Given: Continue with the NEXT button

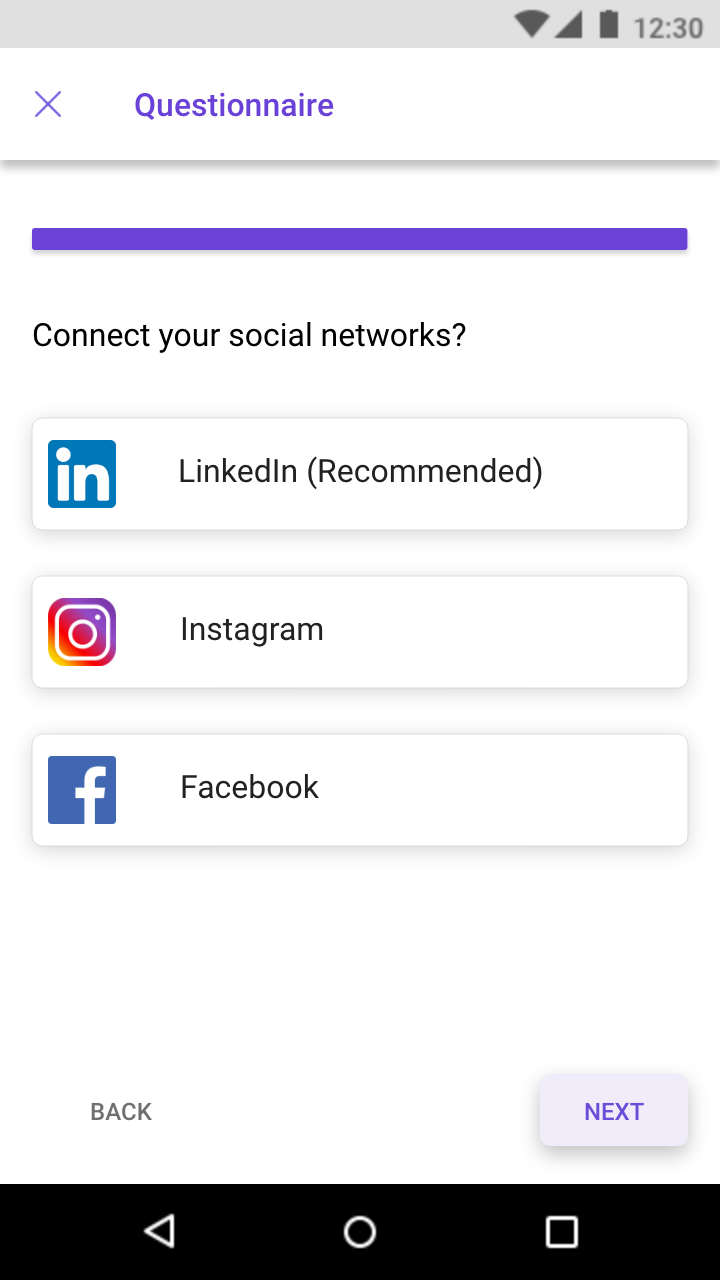Looking at the screenshot, I should 614,1111.
